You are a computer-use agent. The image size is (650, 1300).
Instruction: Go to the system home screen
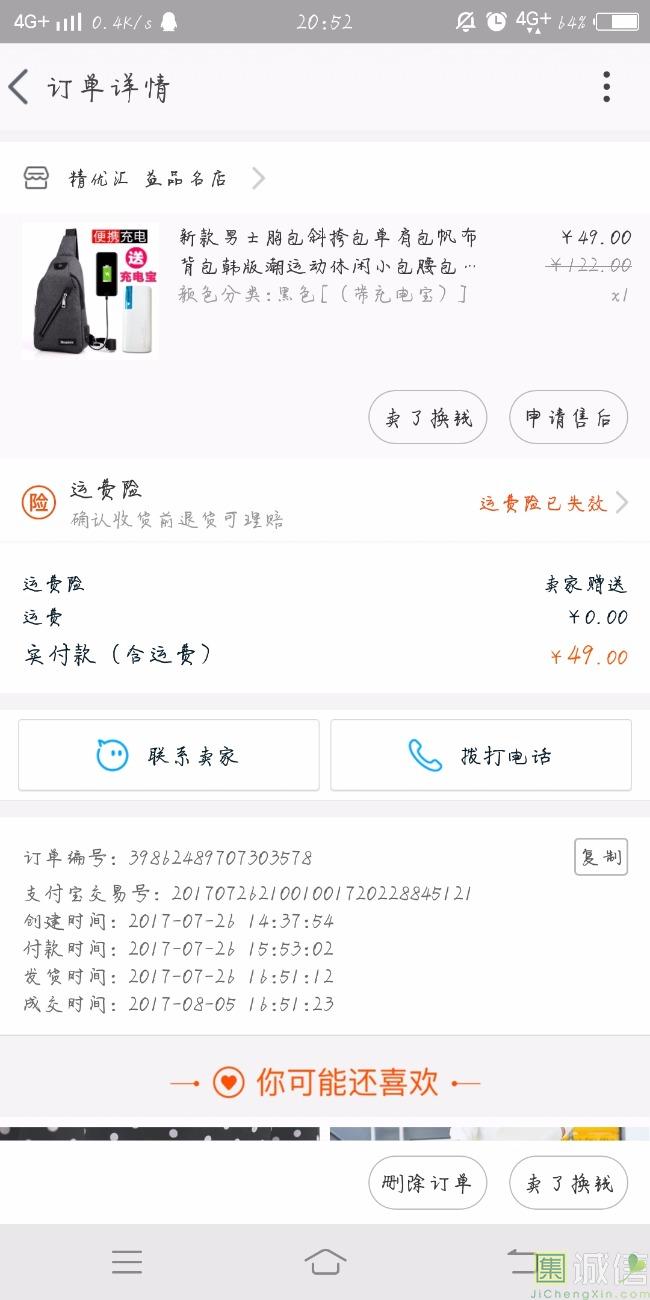[325, 1262]
